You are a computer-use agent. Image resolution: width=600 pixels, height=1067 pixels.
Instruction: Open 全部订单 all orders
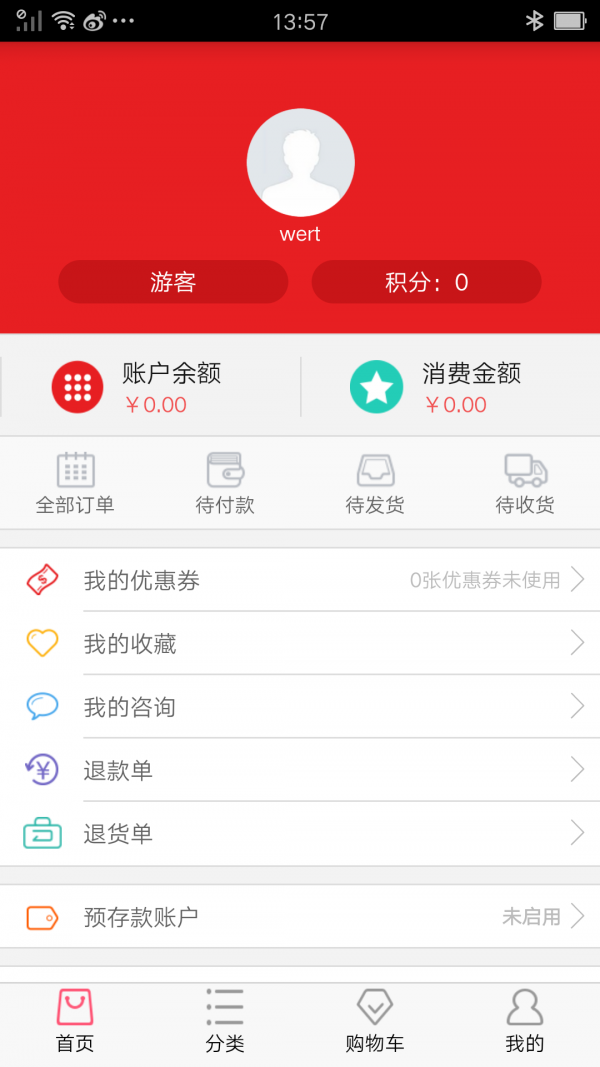75,483
